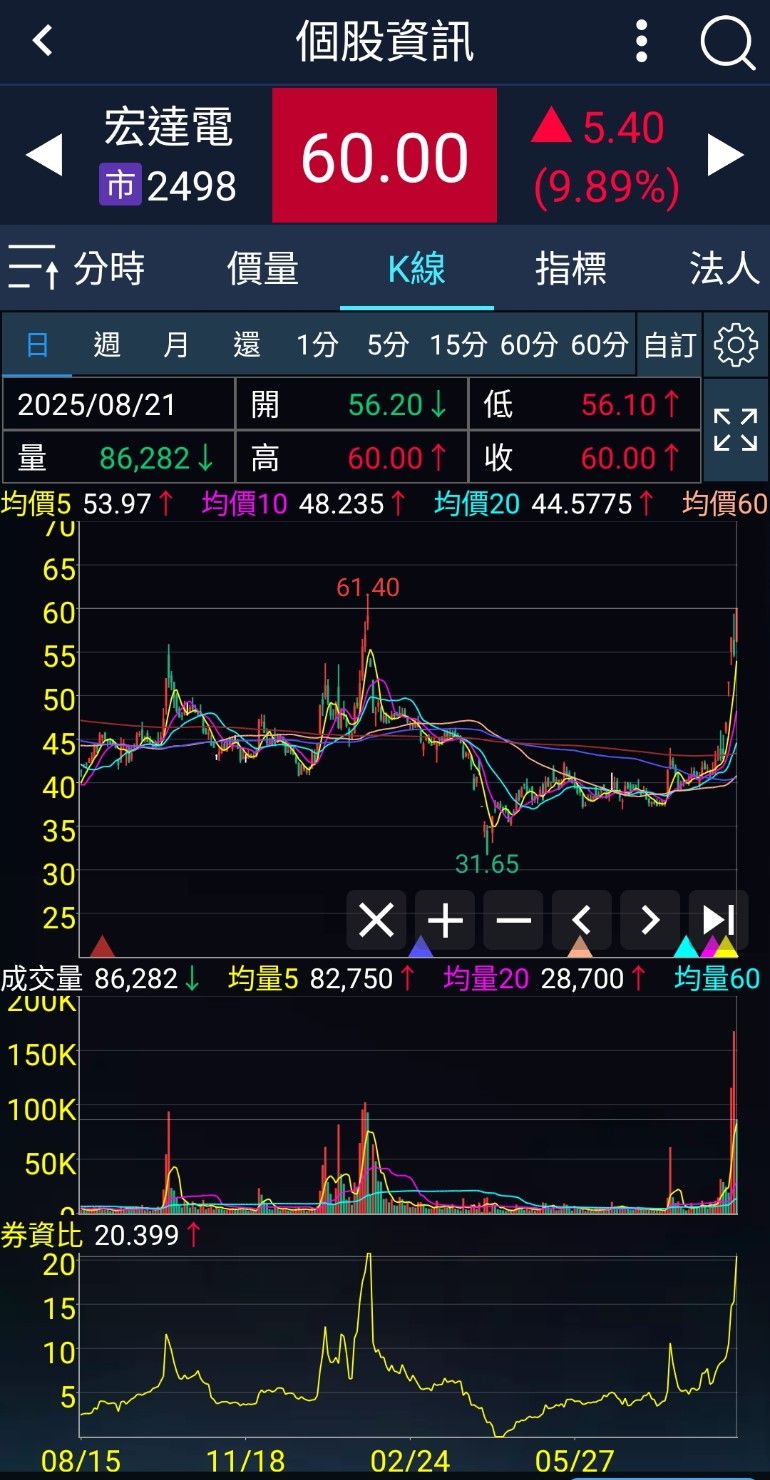
Task: Zoom in the K-line chart
Action: coord(445,919)
